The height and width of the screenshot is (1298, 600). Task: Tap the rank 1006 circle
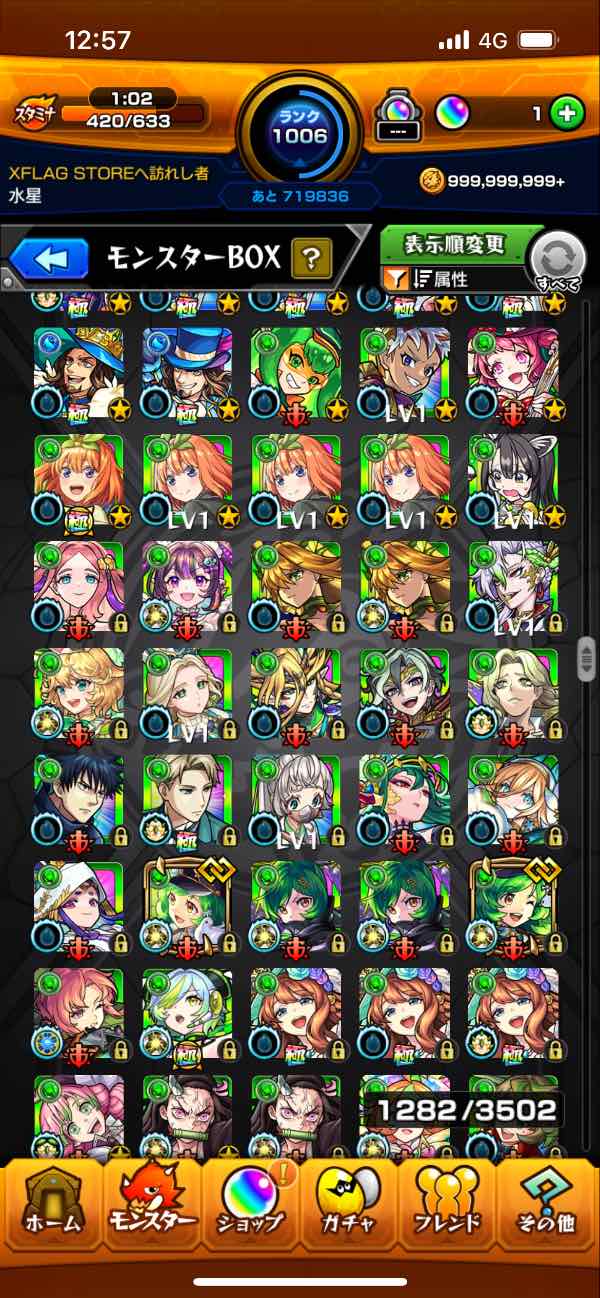[300, 126]
